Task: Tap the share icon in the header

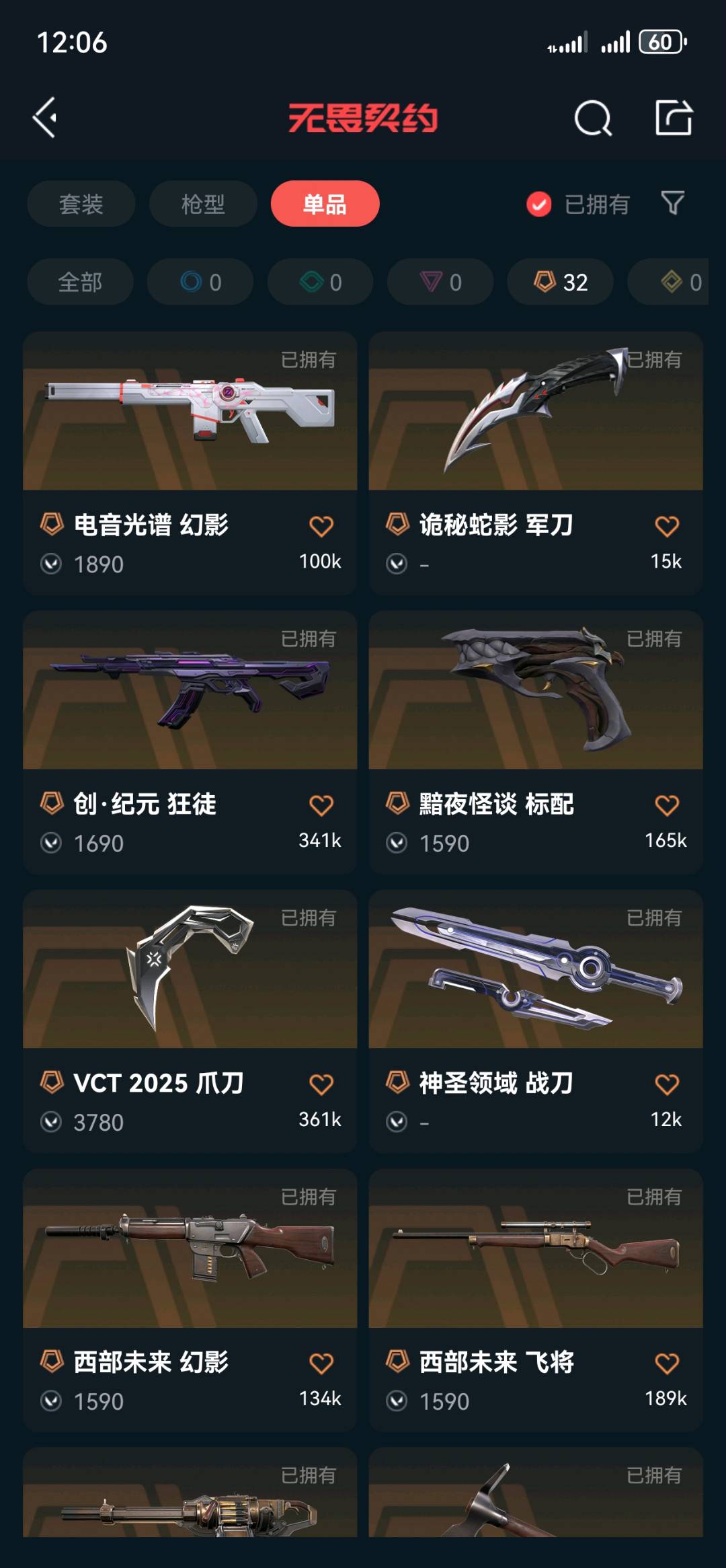Action: (x=674, y=118)
